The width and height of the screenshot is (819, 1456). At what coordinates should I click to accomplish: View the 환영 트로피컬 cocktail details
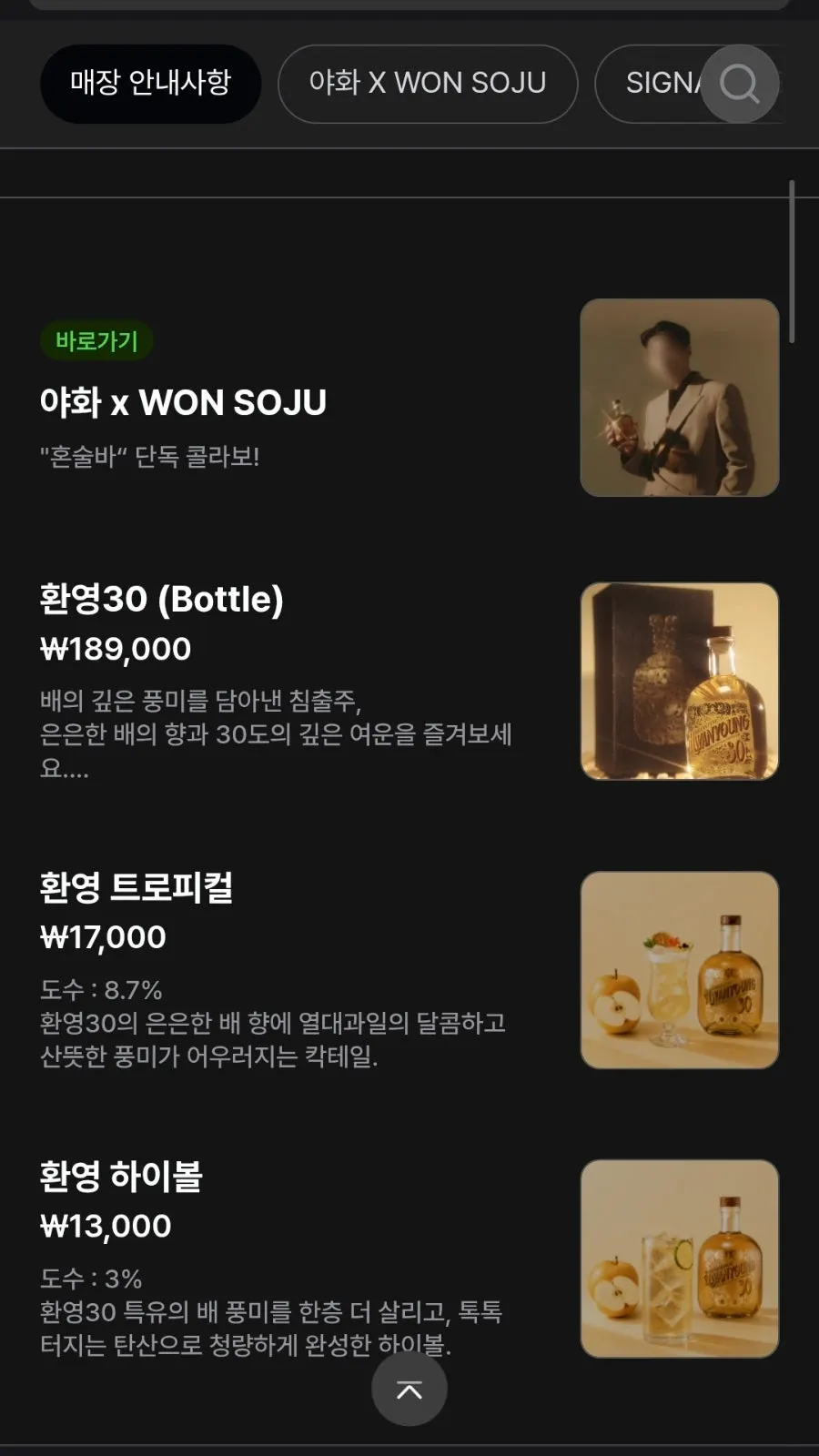coord(409,970)
